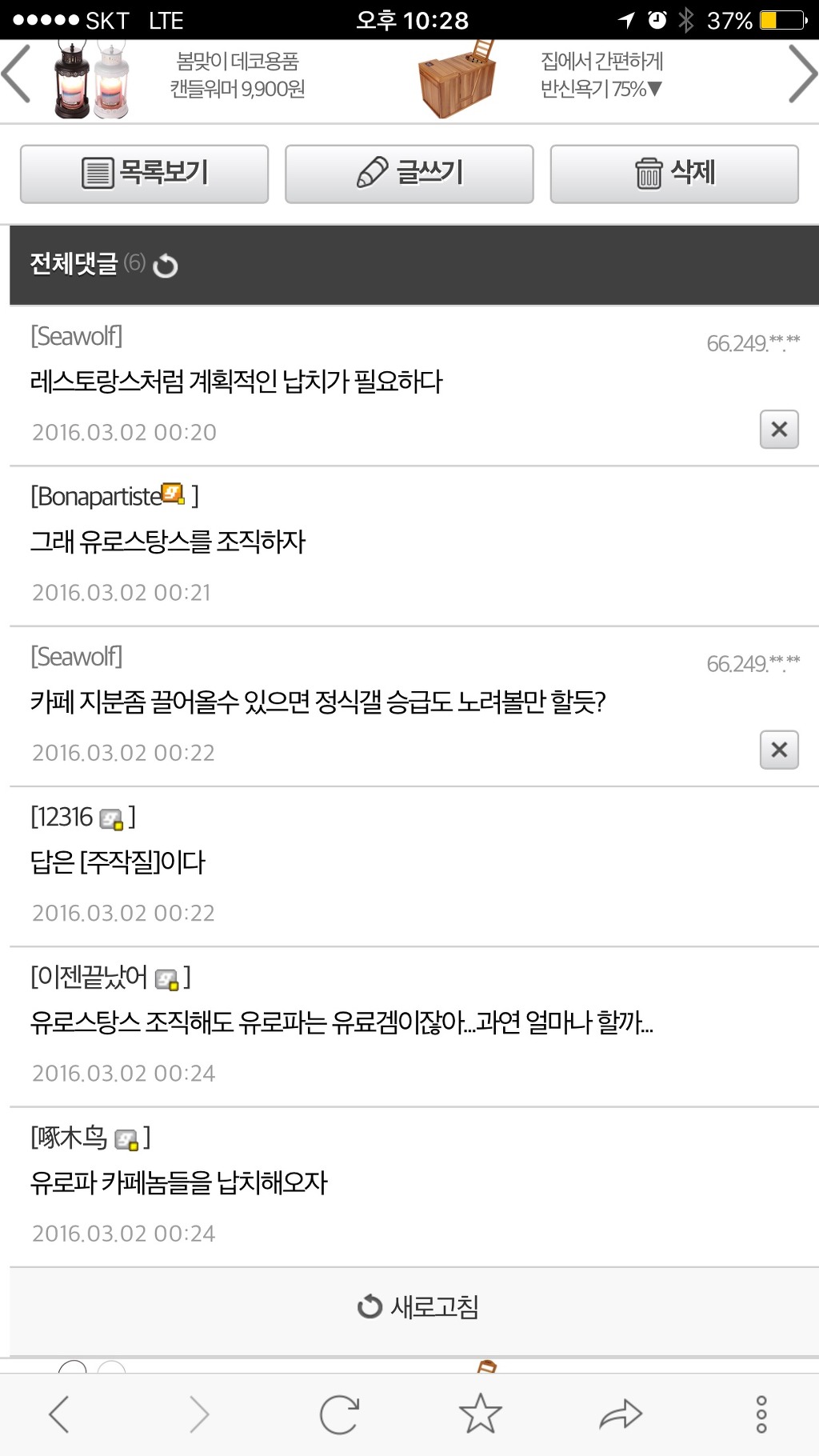Image resolution: width=819 pixels, height=1456 pixels.
Task: Open Bonapartiste's profile icon
Action: (x=174, y=495)
